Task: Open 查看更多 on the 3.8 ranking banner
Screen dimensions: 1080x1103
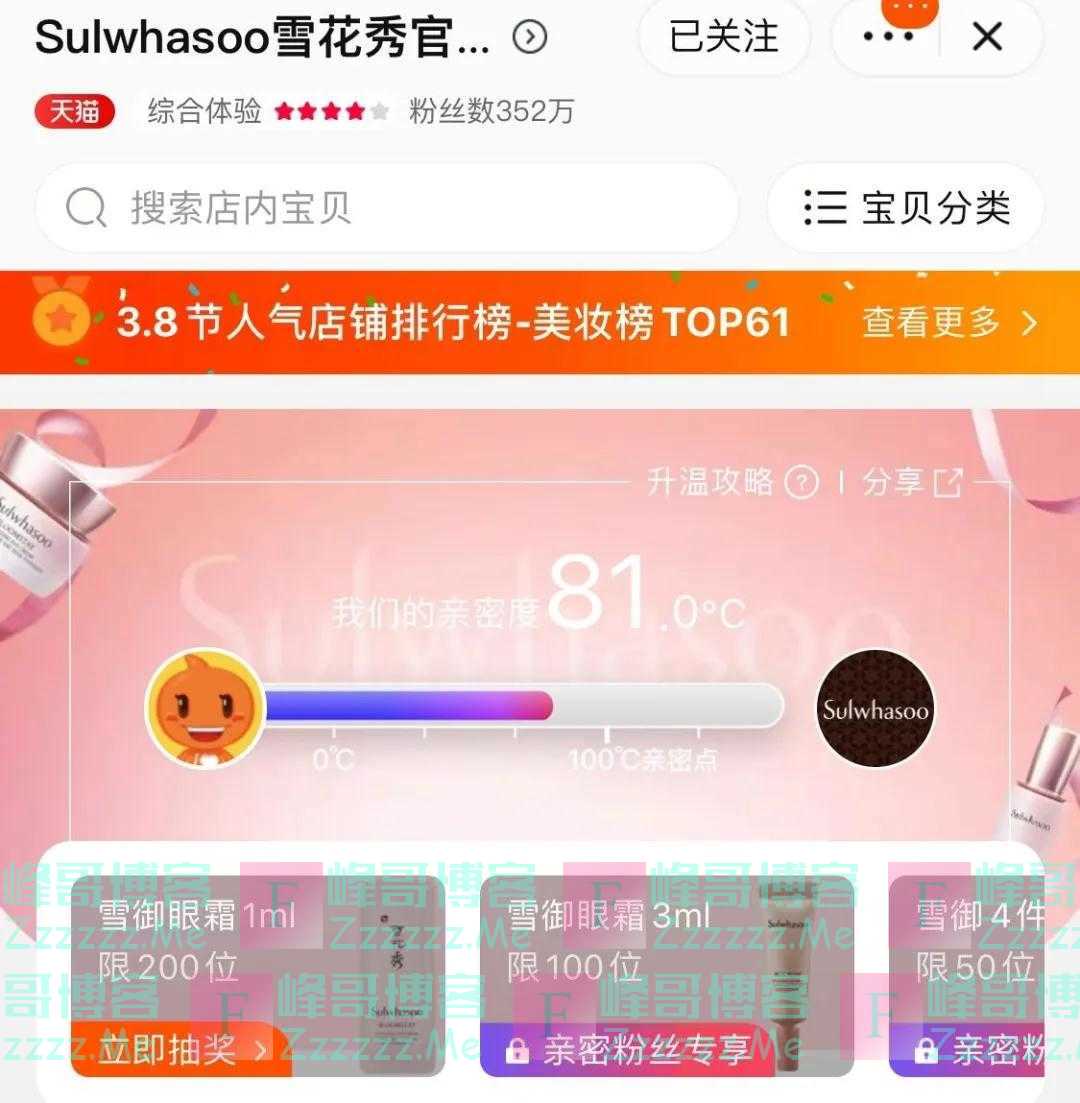Action: coord(949,322)
